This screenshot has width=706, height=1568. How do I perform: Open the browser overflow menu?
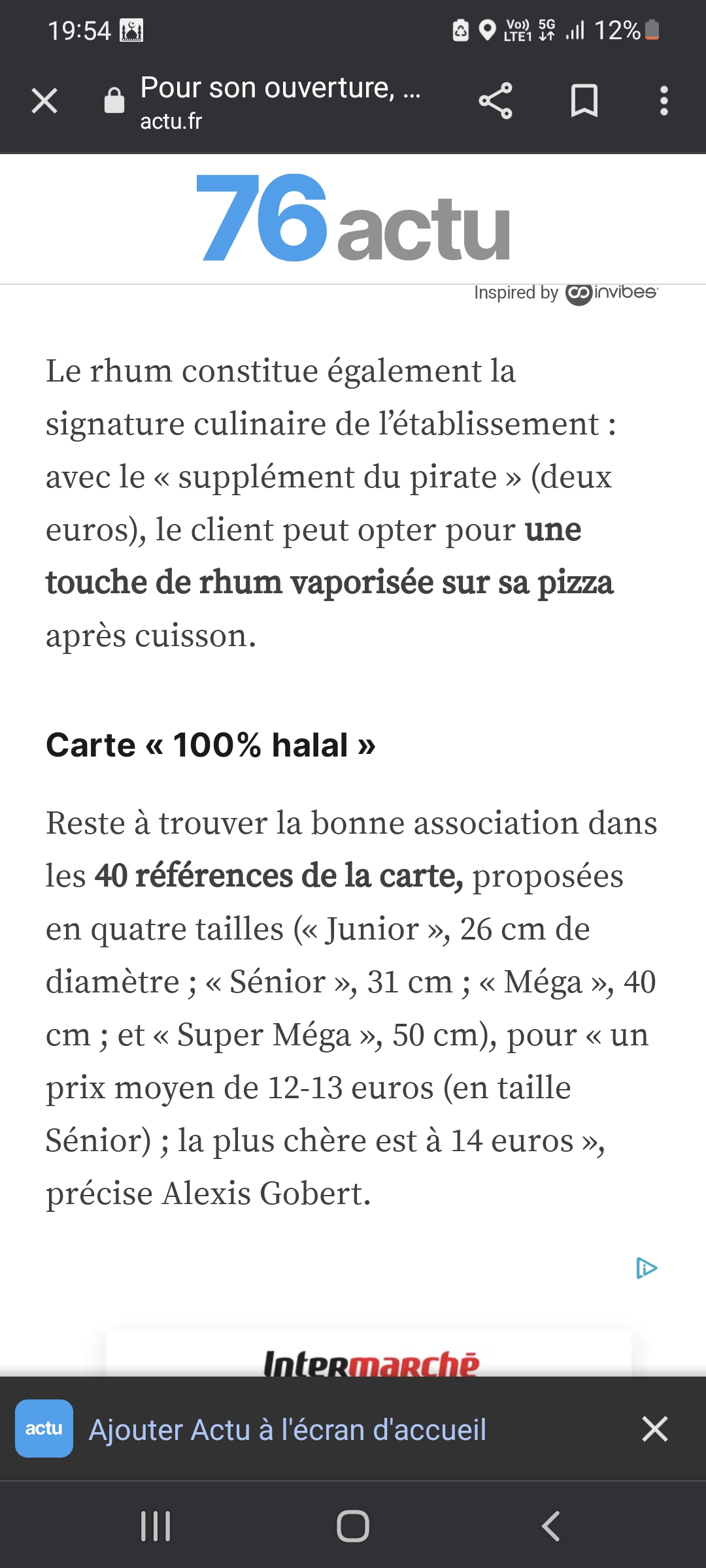(664, 101)
